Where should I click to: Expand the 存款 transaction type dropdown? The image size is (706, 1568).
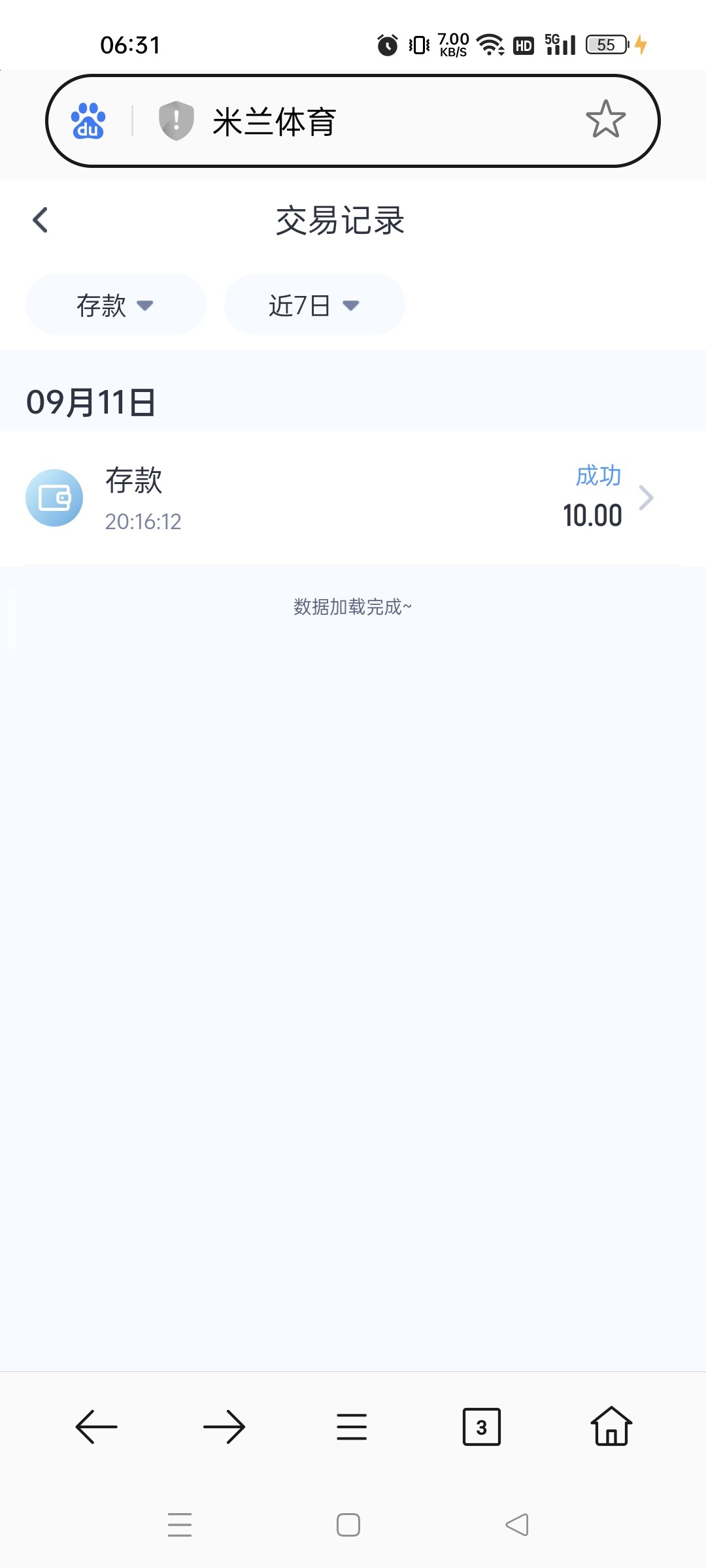pos(115,305)
